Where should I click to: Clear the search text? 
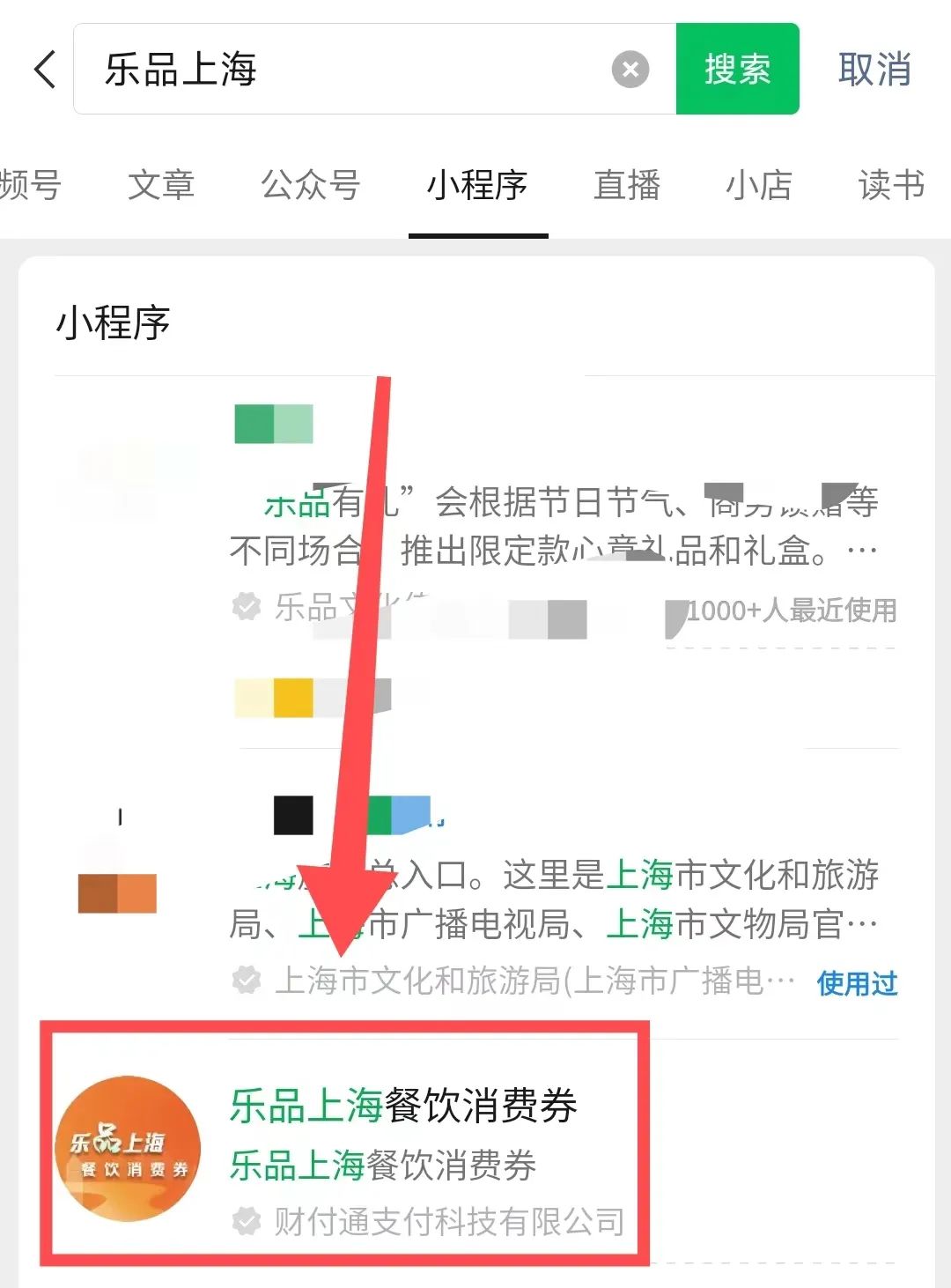point(630,69)
